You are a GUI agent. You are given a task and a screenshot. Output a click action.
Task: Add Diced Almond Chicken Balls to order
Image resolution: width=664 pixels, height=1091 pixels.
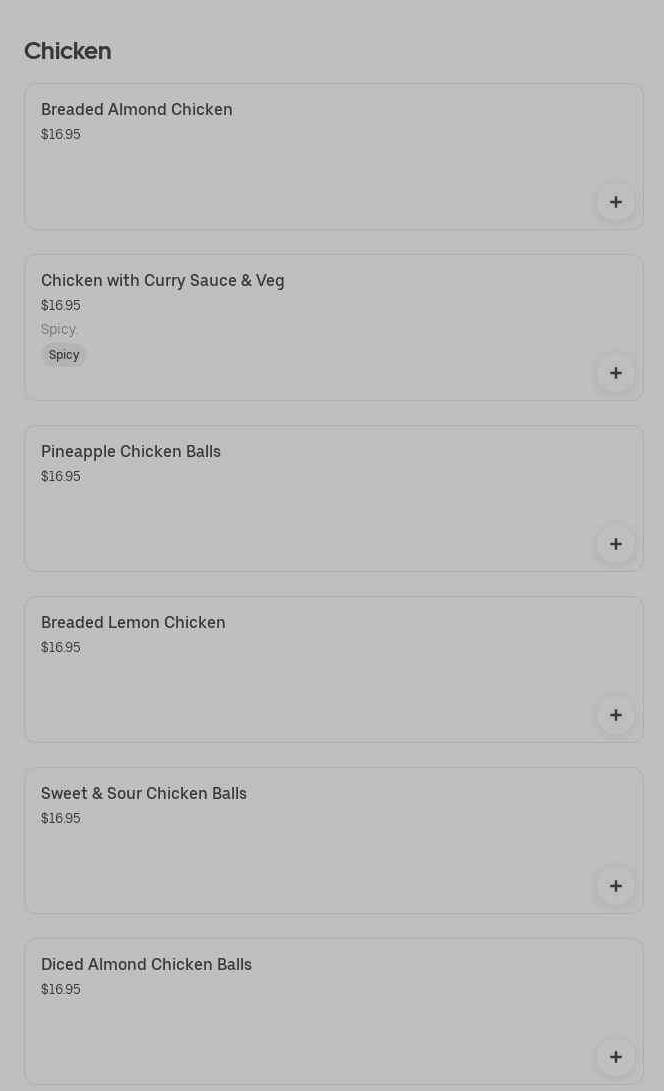[x=615, y=1057]
